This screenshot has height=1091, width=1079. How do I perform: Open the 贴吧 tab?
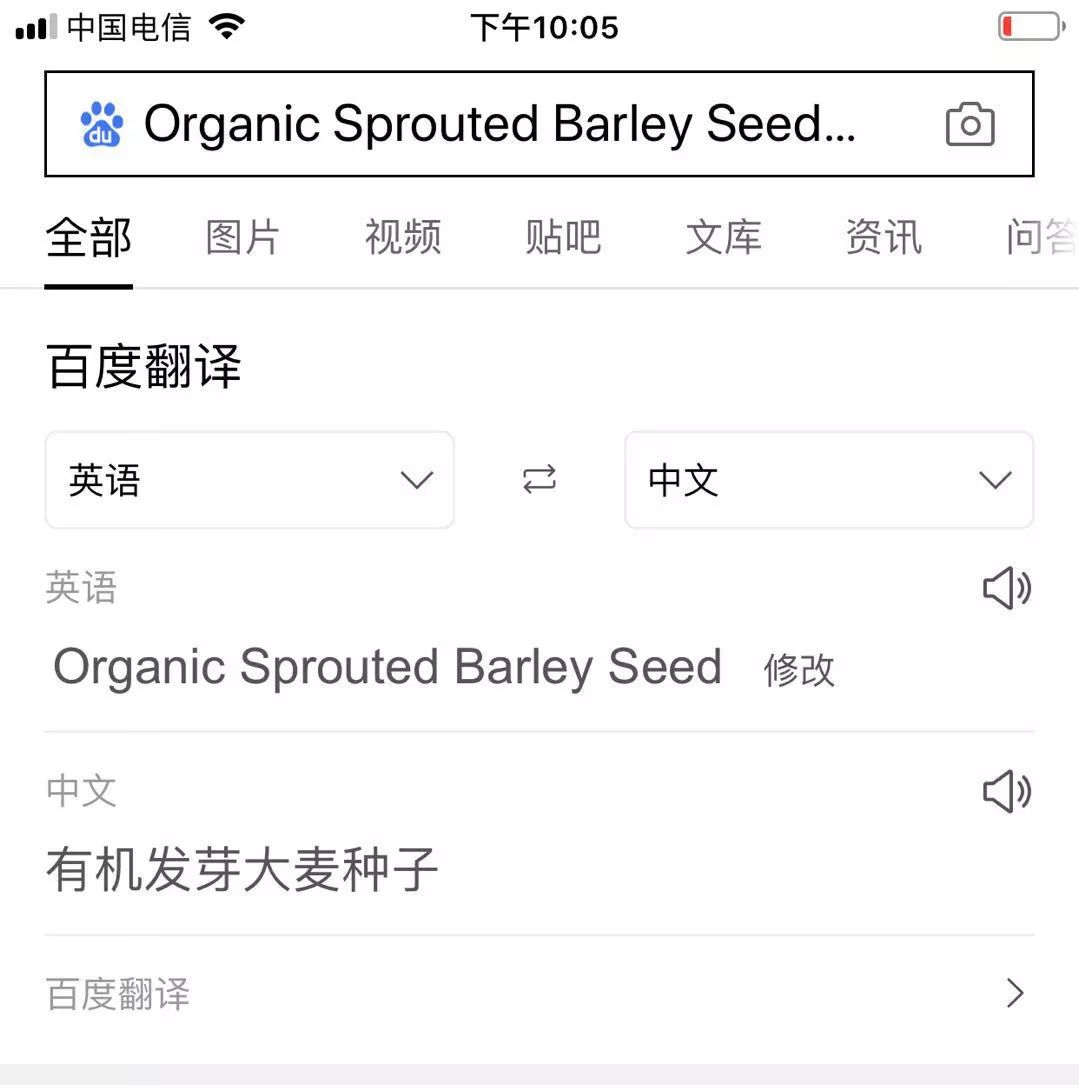(562, 237)
